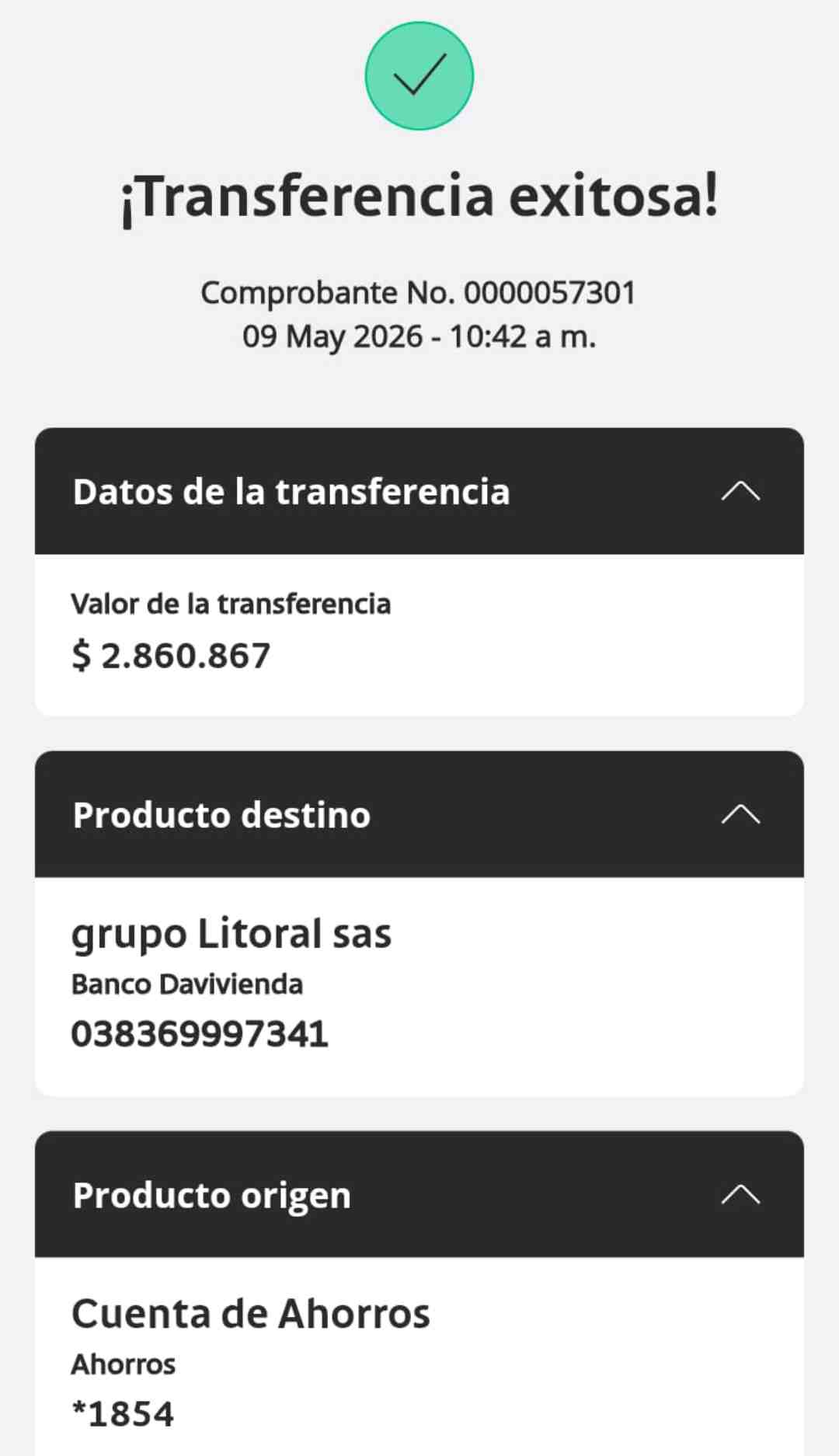This screenshot has height=1456, width=839.
Task: Collapse the Producto origen section
Action: pyautogui.click(x=740, y=1194)
